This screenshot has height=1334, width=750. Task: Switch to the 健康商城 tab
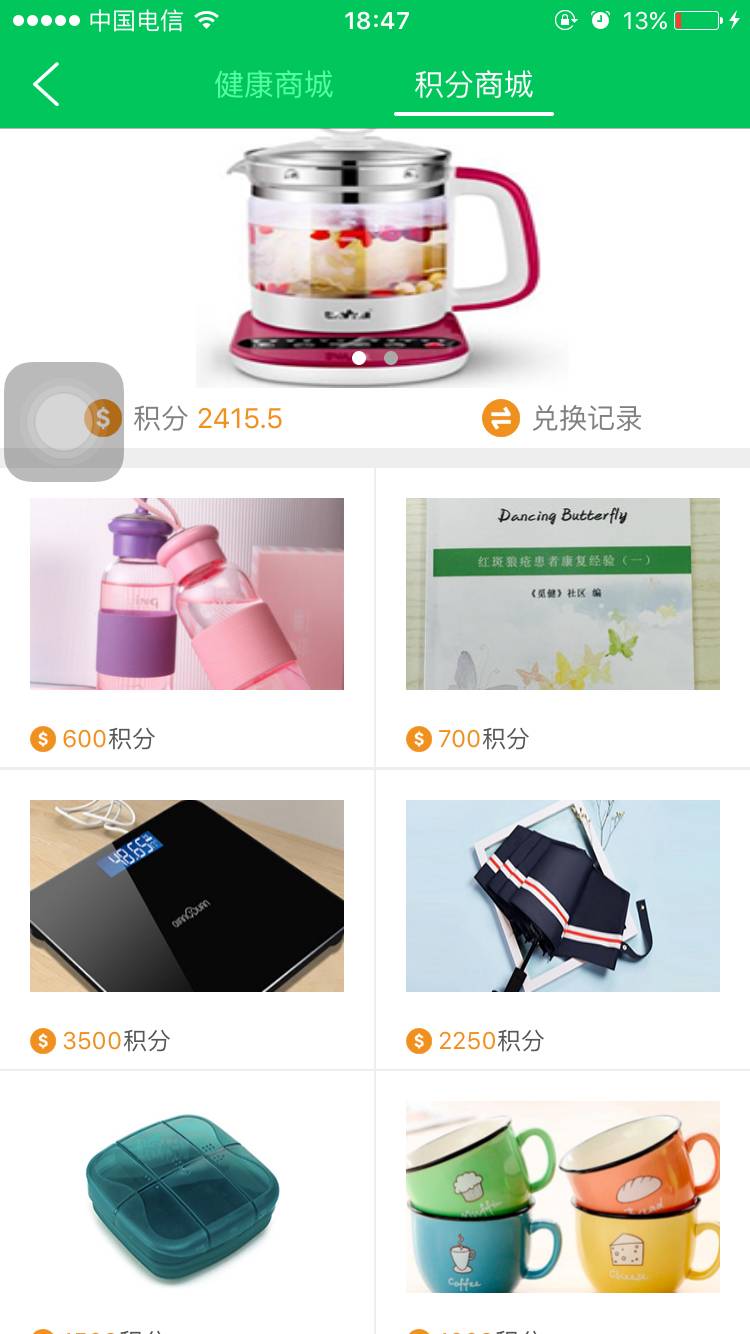[x=274, y=85]
